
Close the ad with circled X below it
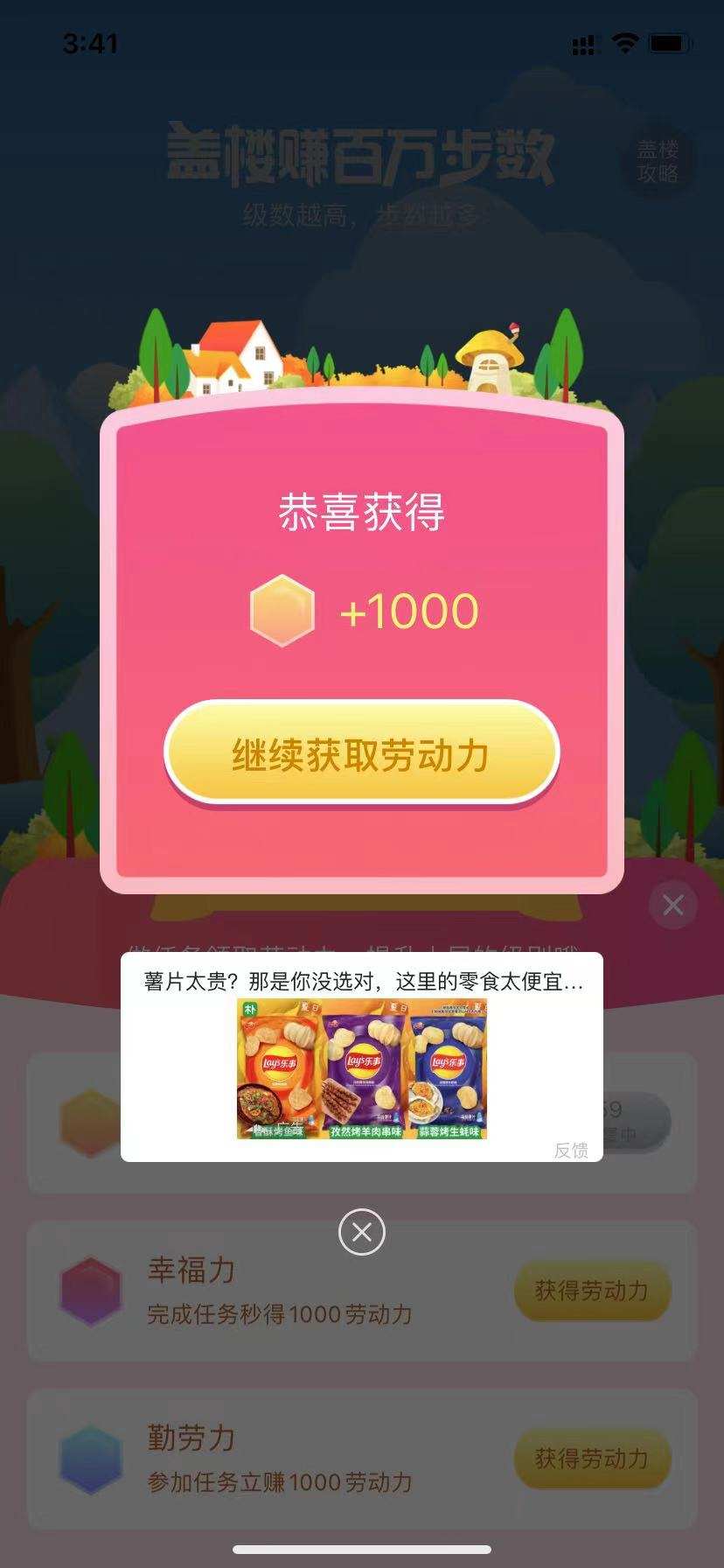(x=361, y=1232)
